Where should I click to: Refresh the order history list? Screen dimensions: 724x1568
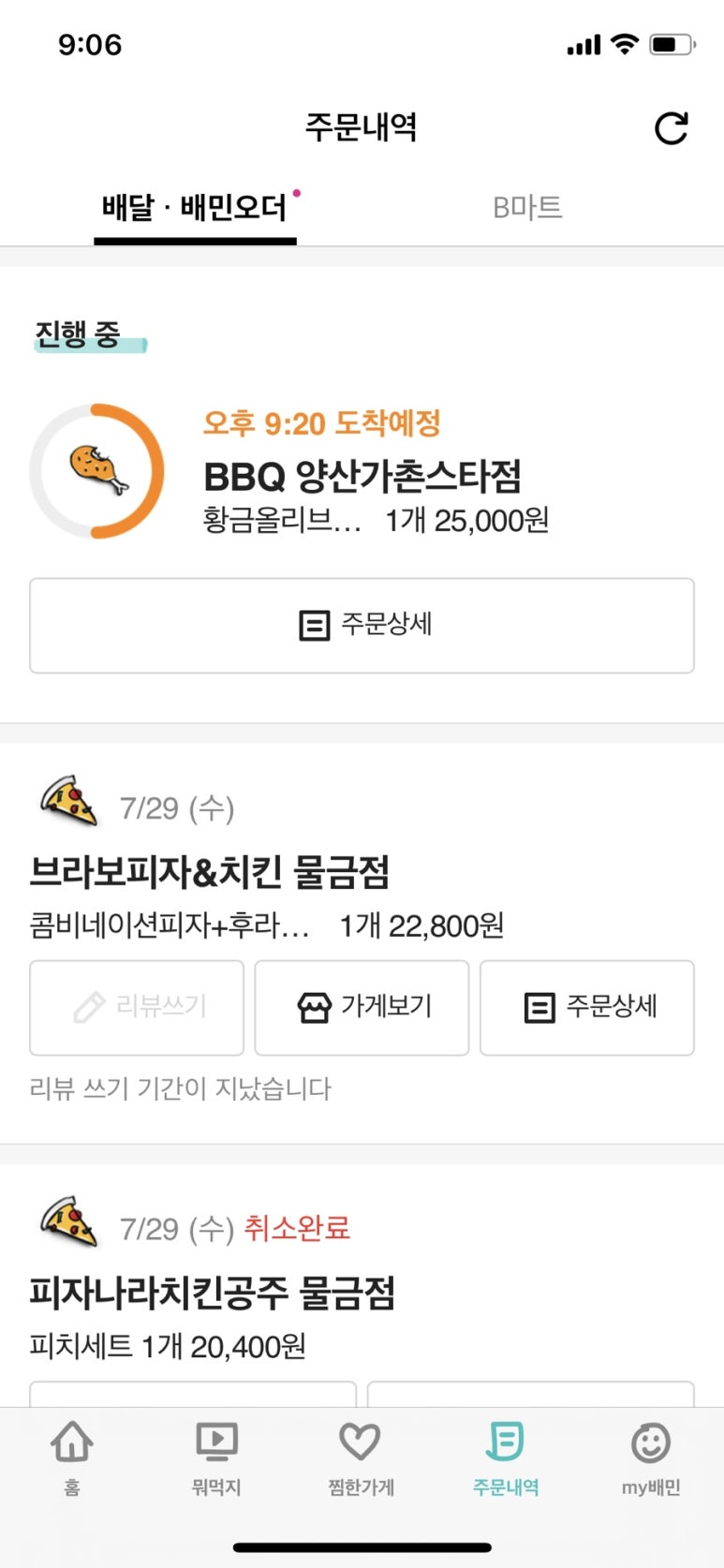[671, 128]
